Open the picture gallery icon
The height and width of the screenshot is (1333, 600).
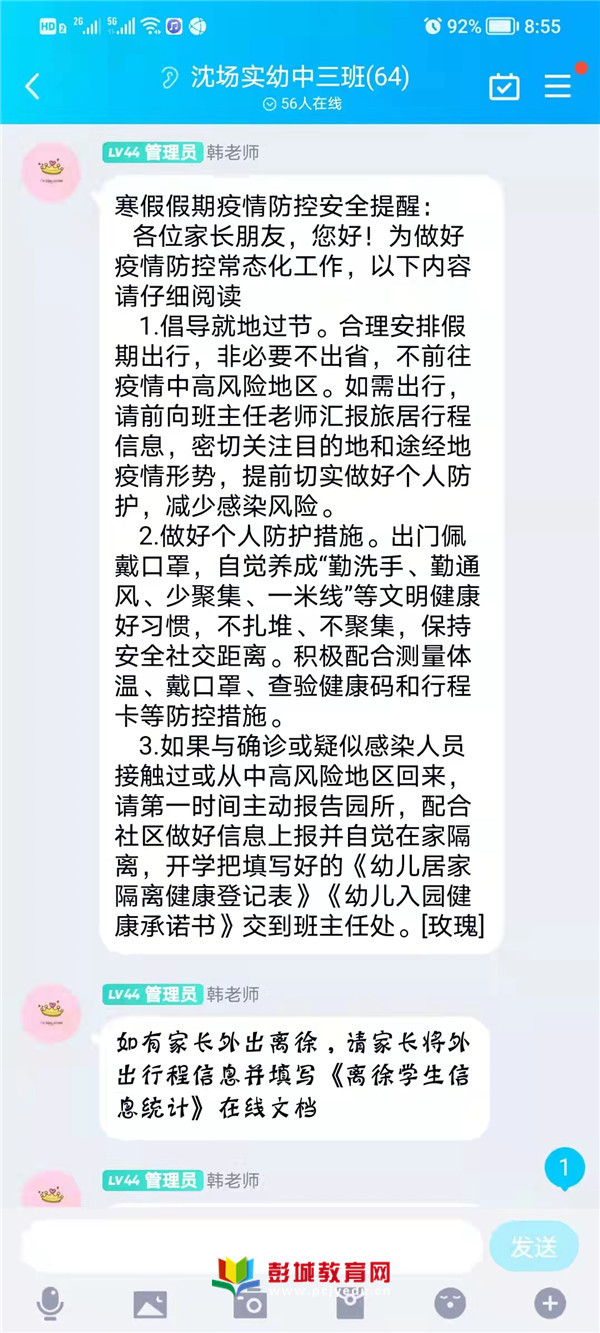(150, 1303)
